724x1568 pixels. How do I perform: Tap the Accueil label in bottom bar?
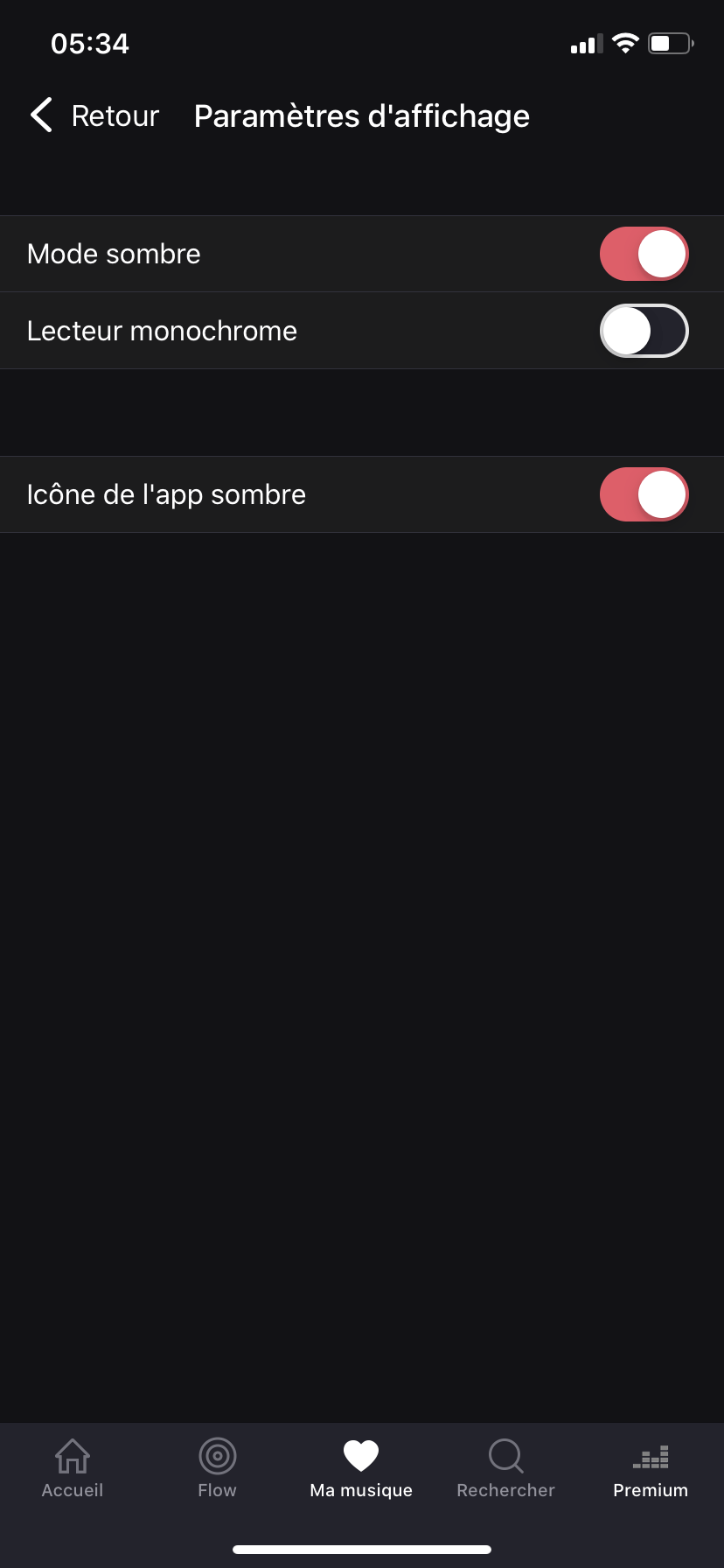coord(72,1490)
